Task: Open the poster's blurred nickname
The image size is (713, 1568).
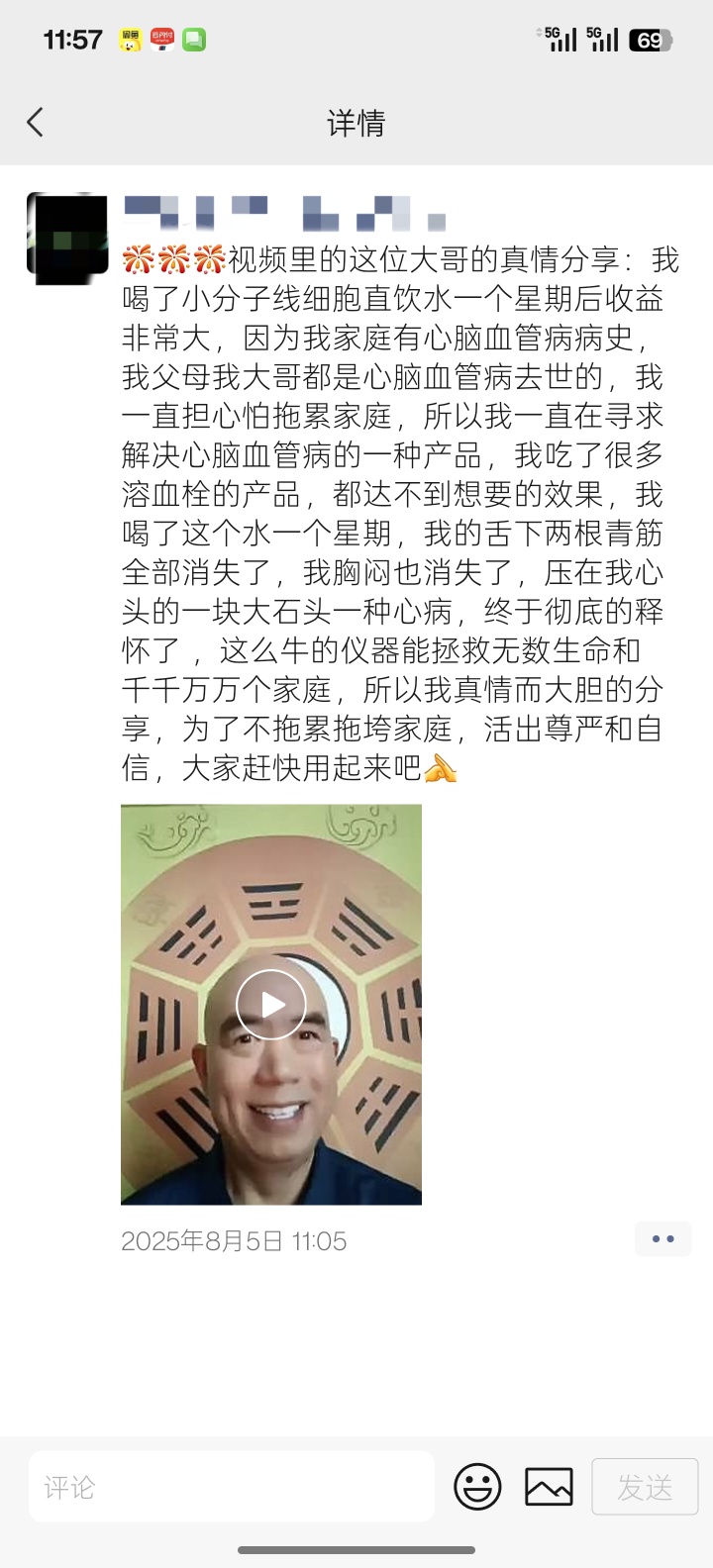Action: (283, 211)
